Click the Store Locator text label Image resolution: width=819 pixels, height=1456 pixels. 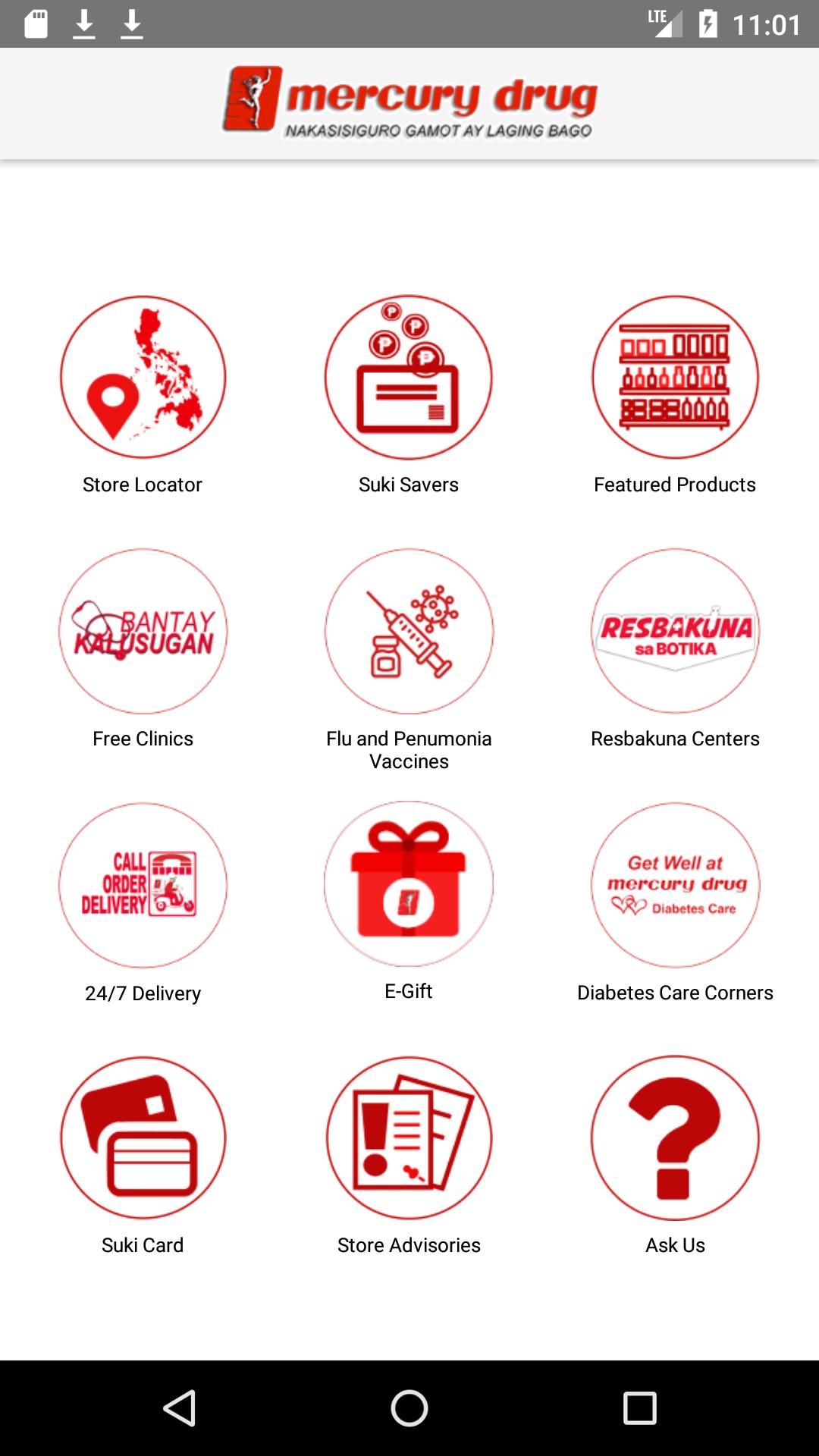pyautogui.click(x=143, y=484)
